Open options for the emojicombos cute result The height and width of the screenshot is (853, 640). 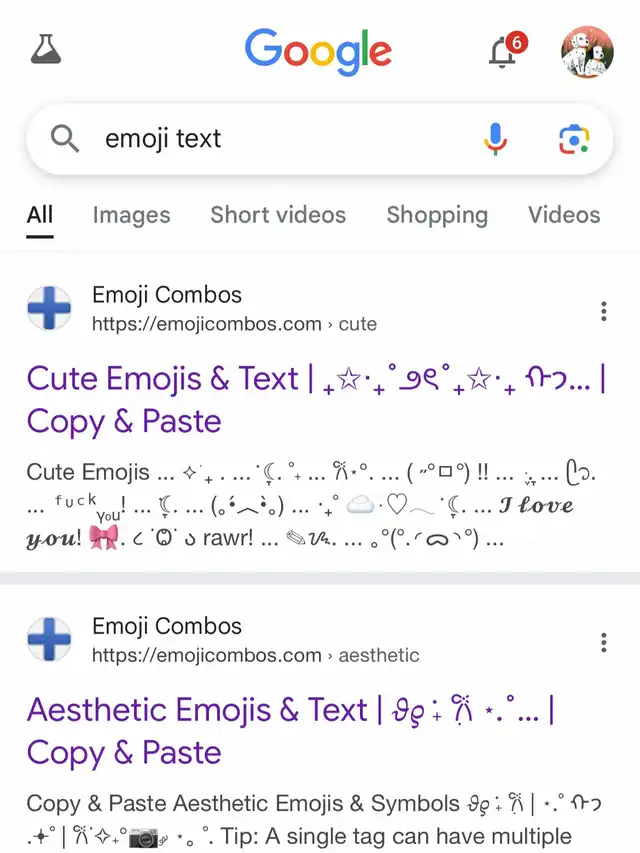point(604,312)
